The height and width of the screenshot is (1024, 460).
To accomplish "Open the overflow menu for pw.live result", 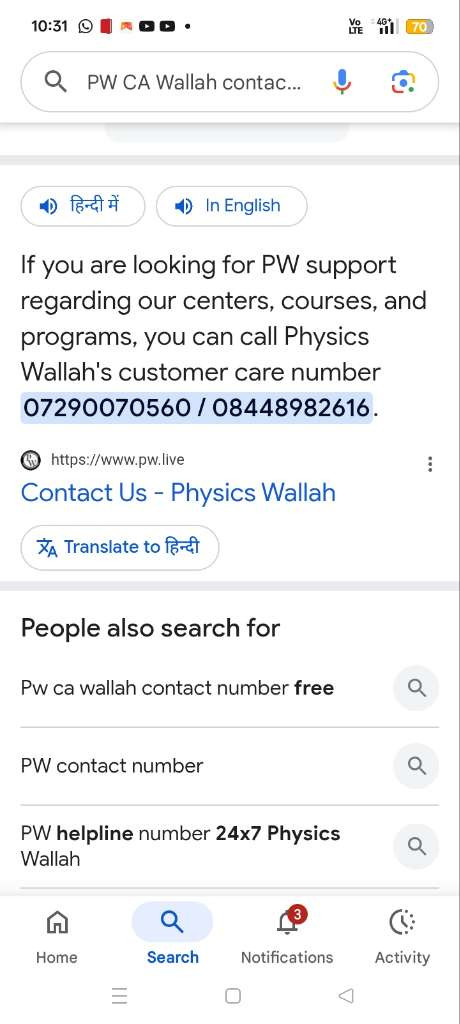I will (x=429, y=464).
